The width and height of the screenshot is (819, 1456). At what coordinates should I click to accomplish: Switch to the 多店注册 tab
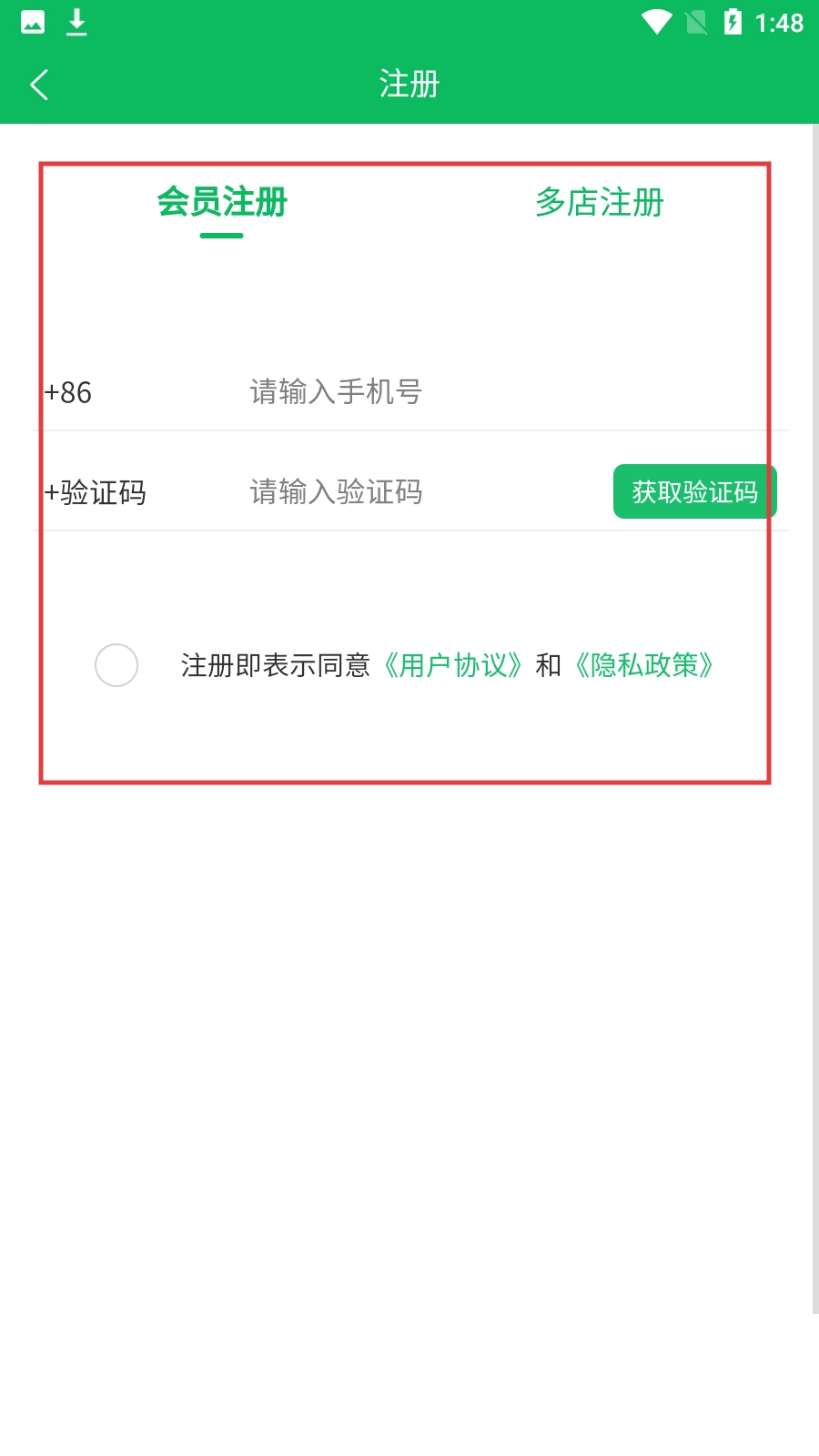tap(599, 202)
